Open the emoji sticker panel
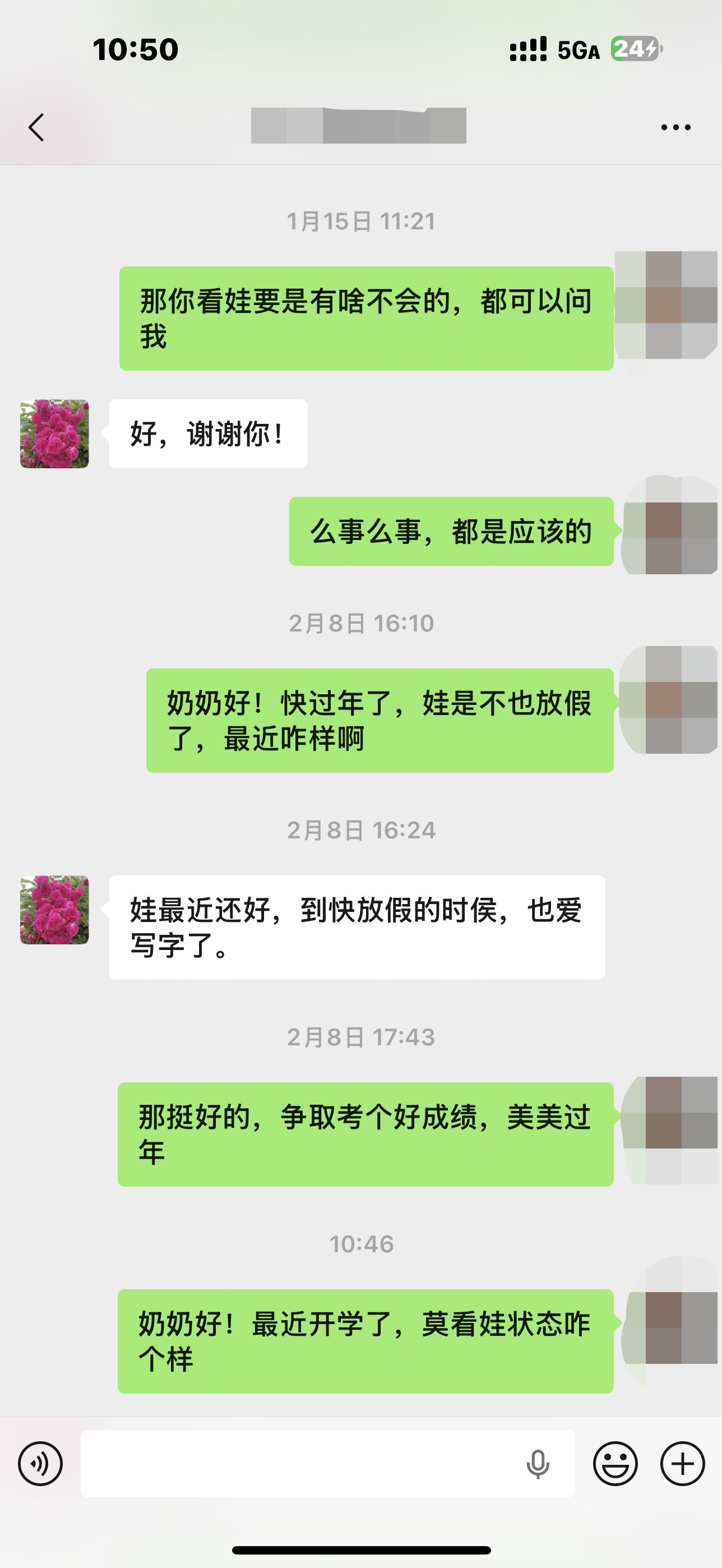This screenshot has width=722, height=1568. pos(615,1463)
